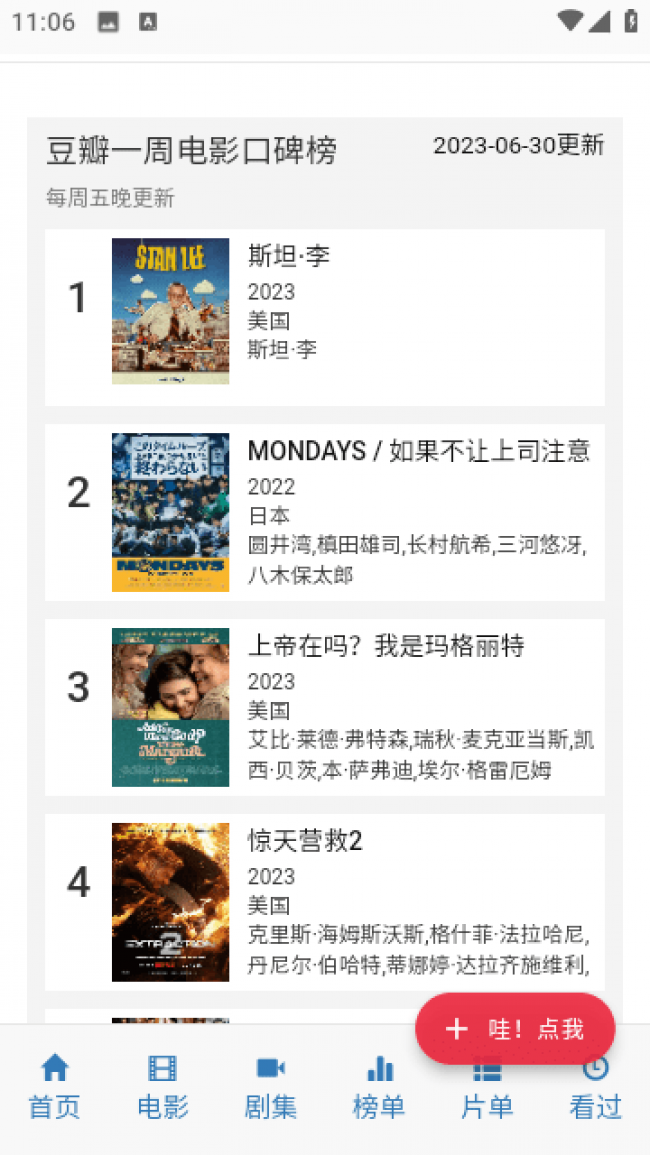The image size is (650, 1155).
Task: Switch to the 剧集 tab
Action: (x=270, y=1088)
